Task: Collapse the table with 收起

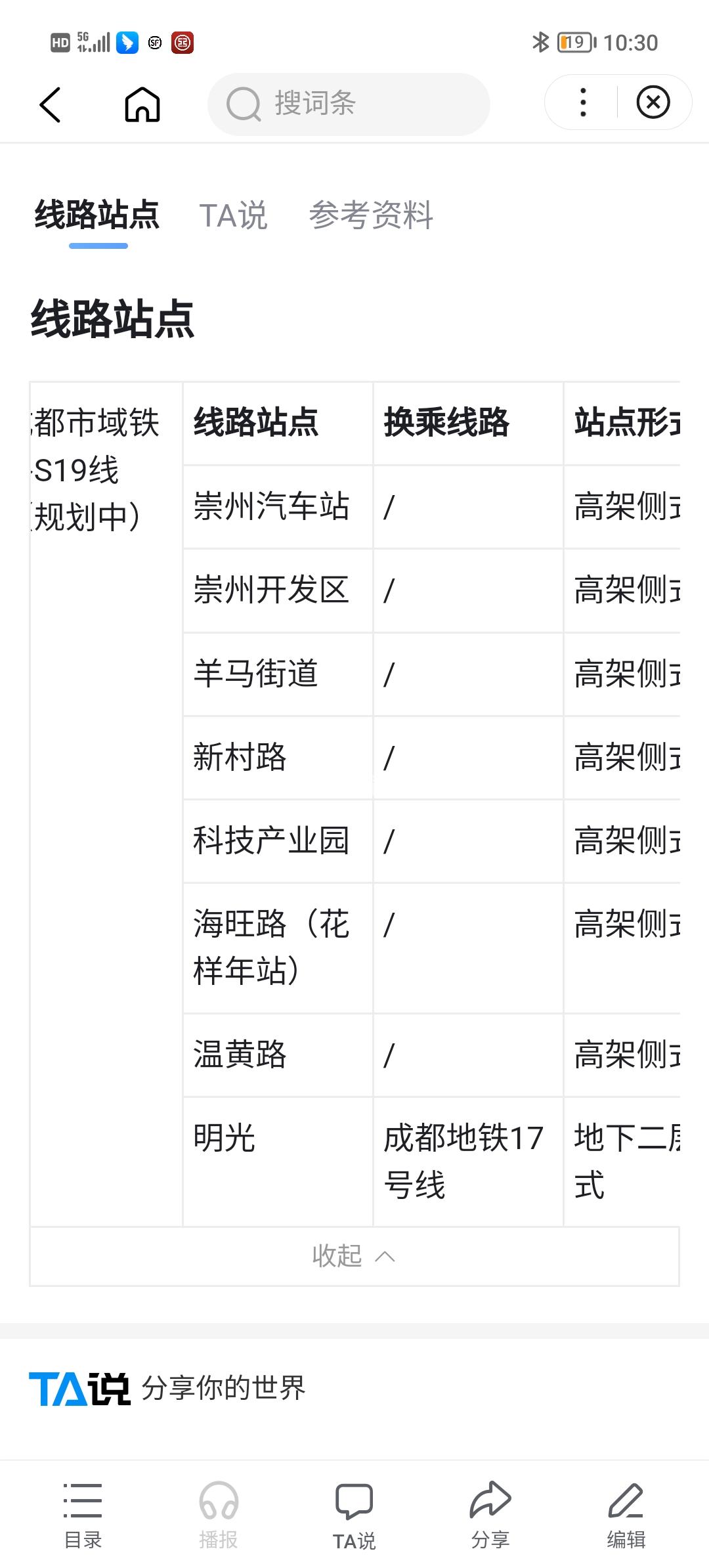Action: pos(354,1256)
